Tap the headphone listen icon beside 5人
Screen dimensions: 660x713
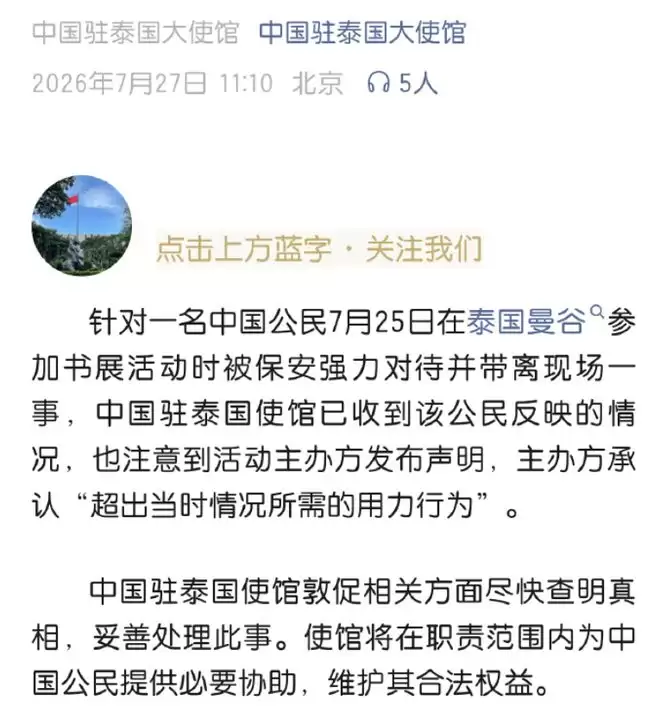(378, 83)
